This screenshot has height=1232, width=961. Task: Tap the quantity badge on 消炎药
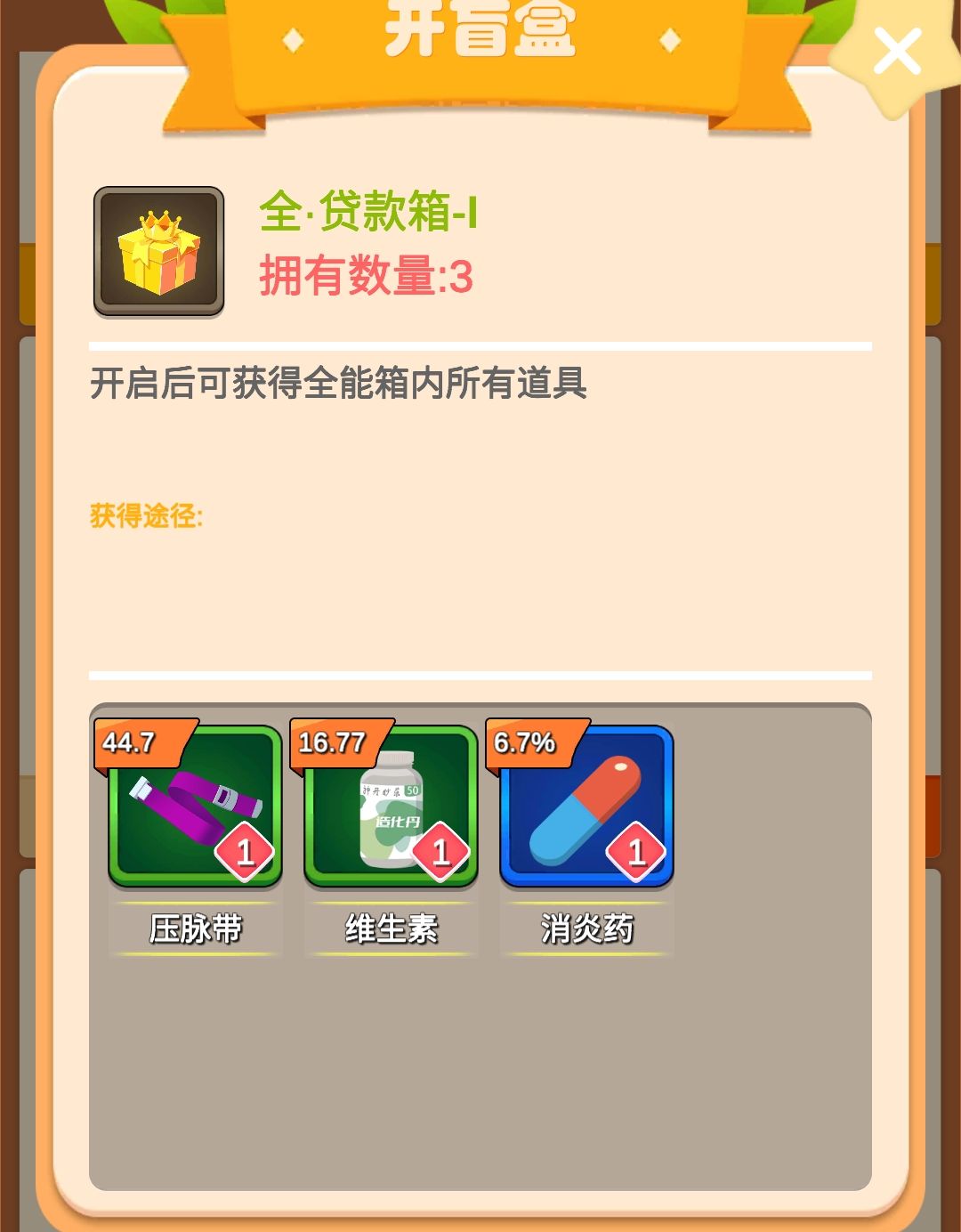point(639,851)
